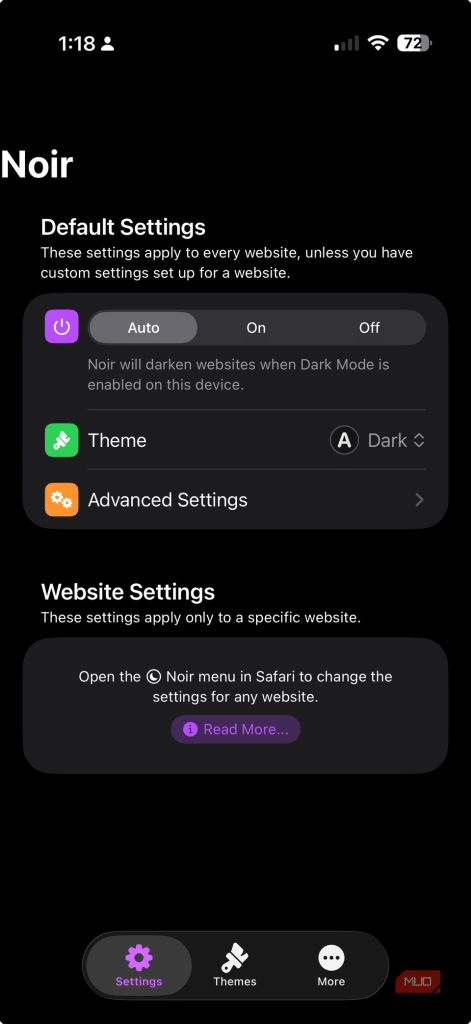471x1024 pixels.
Task: Set Noir mode to Off
Action: tap(369, 328)
